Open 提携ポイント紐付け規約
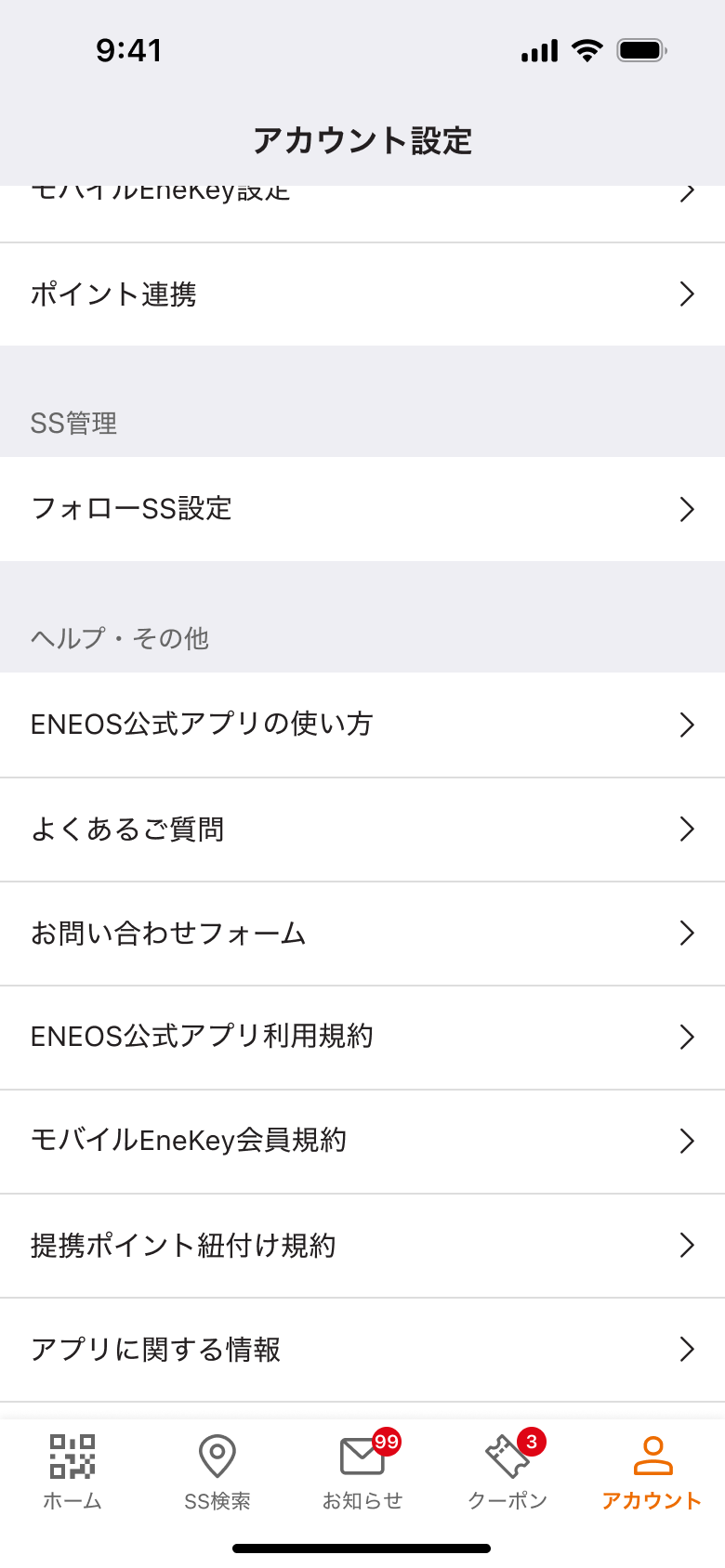This screenshot has width=725, height=1568. (x=362, y=1245)
